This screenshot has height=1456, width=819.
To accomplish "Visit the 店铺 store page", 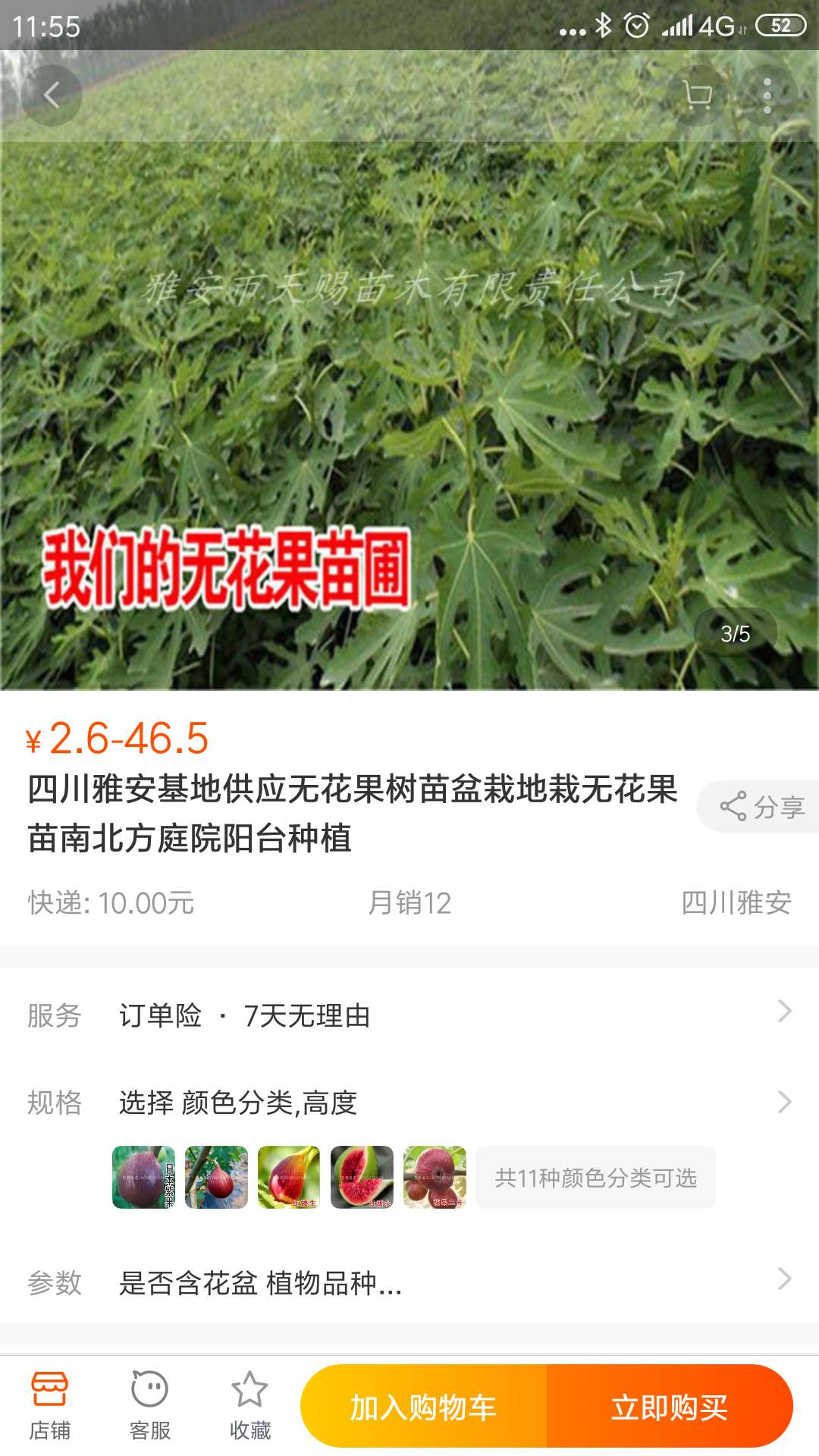I will (x=50, y=1407).
